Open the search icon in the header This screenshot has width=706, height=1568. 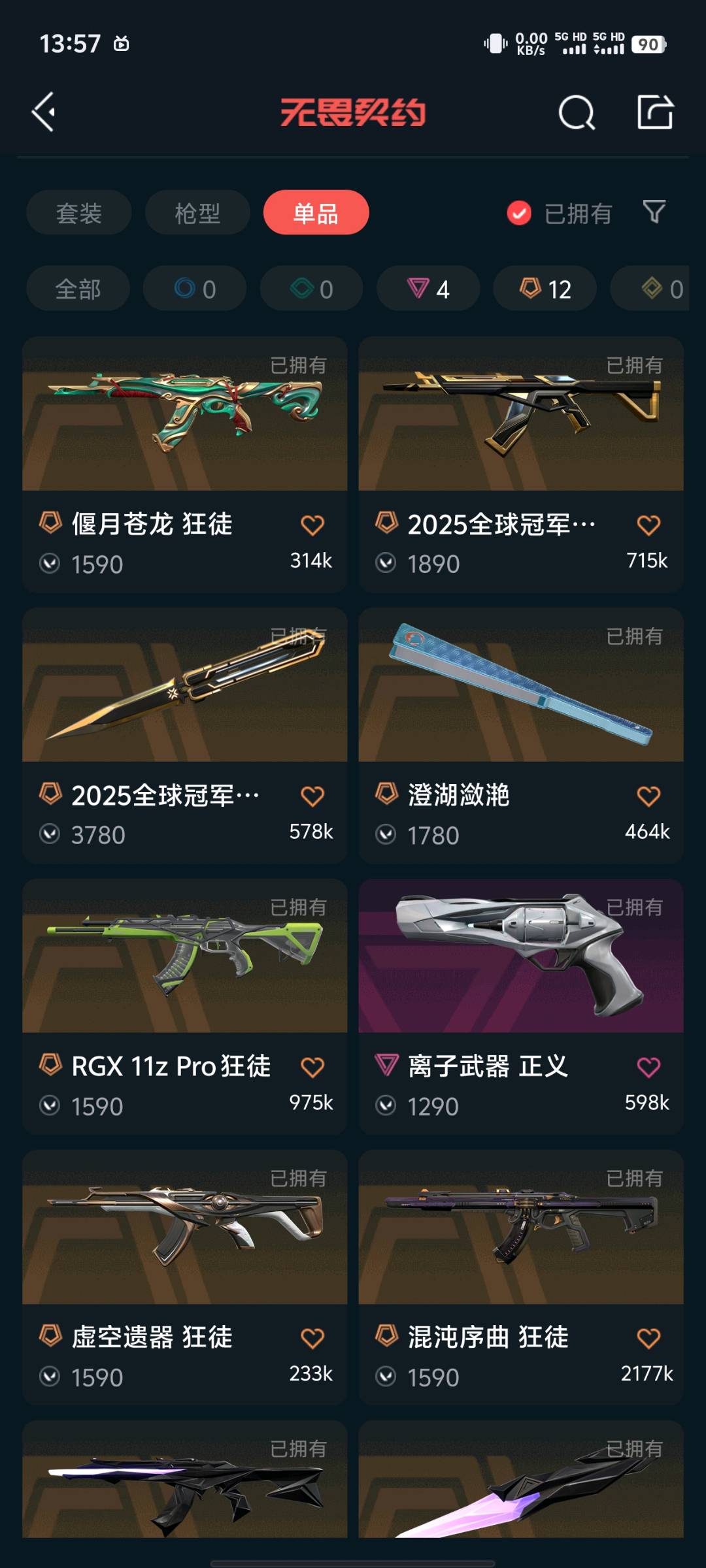coord(577,113)
